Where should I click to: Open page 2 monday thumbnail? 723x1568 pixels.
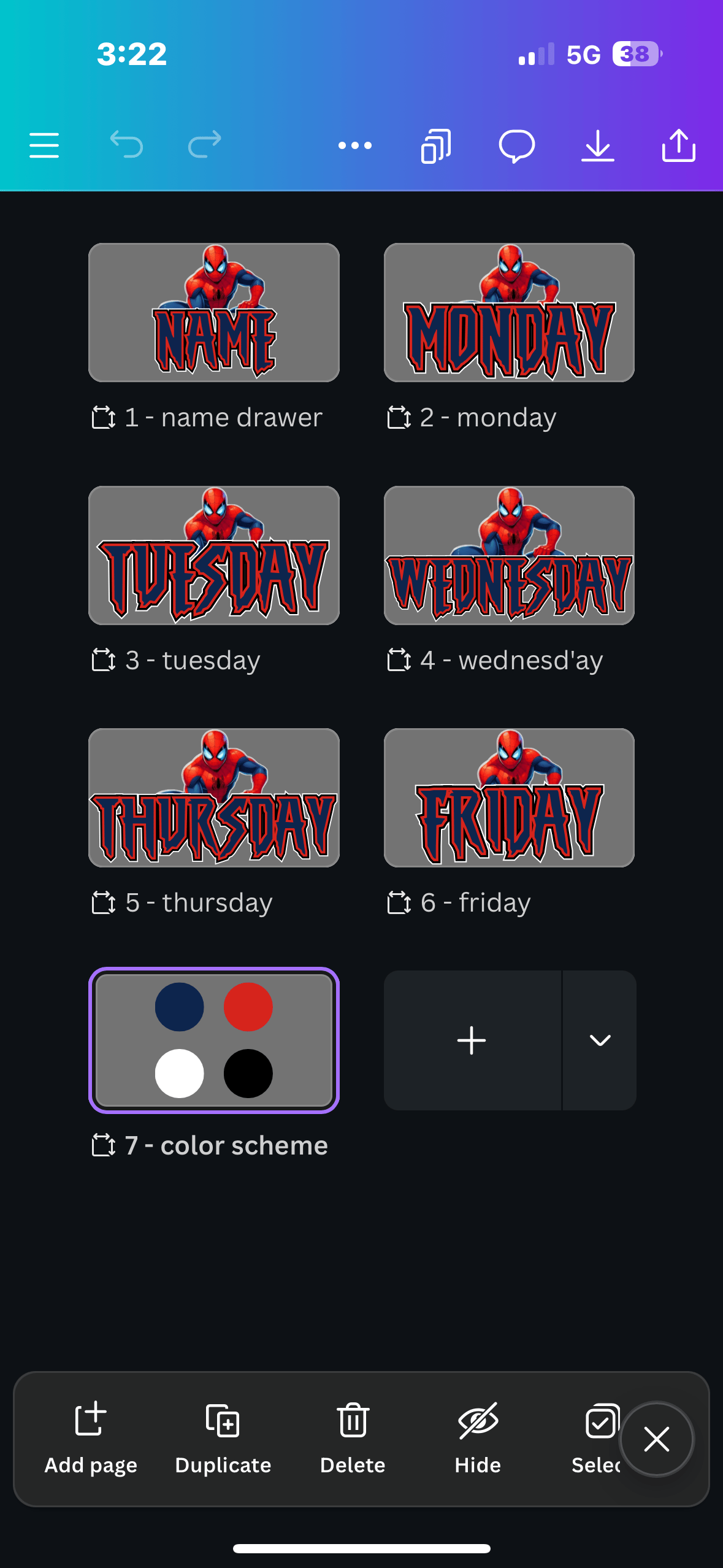(x=509, y=313)
